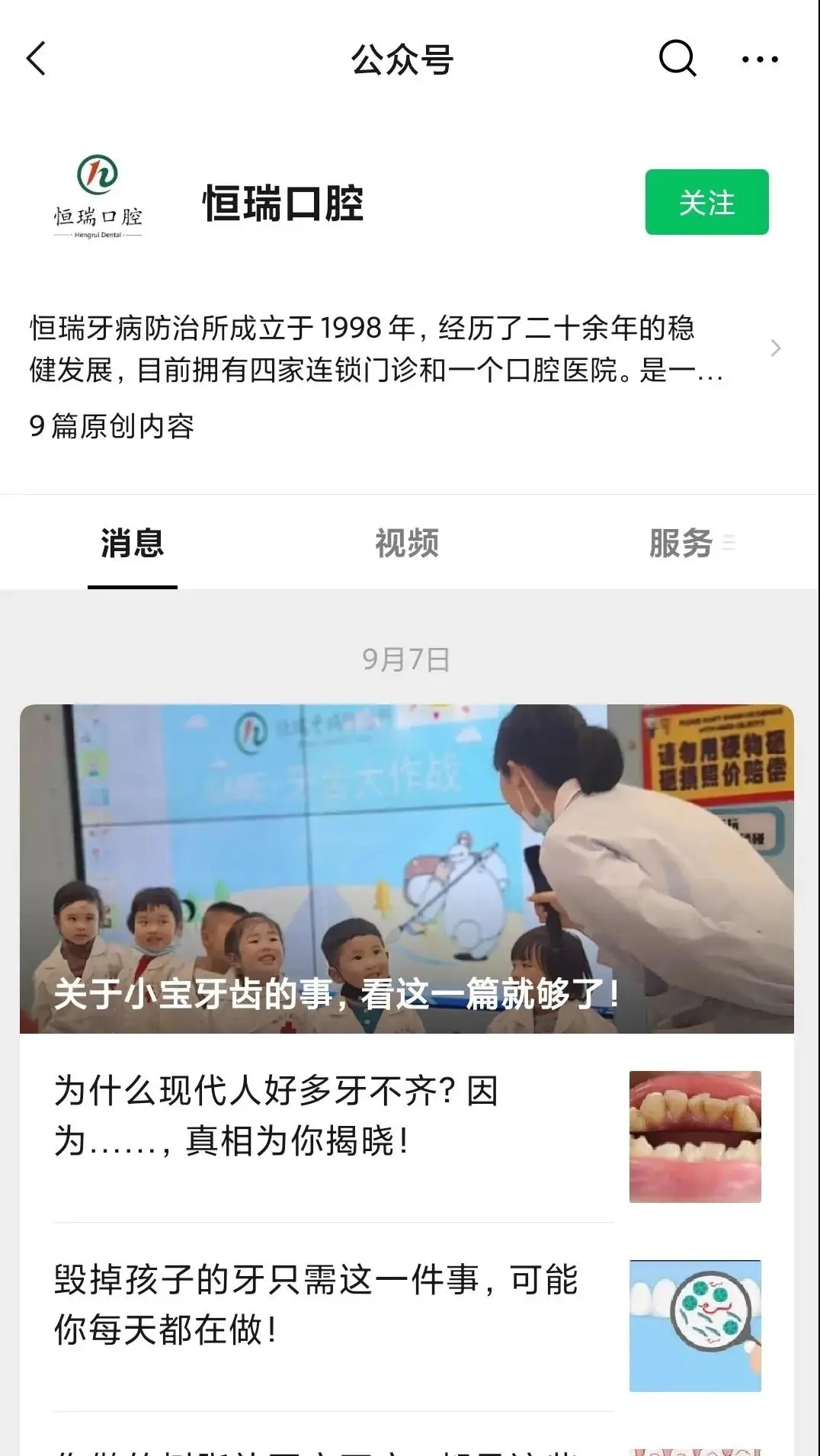This screenshot has height=1456, width=820.
Task: Open article 为什么现代人好多牙不齐
Action: coord(332,1115)
